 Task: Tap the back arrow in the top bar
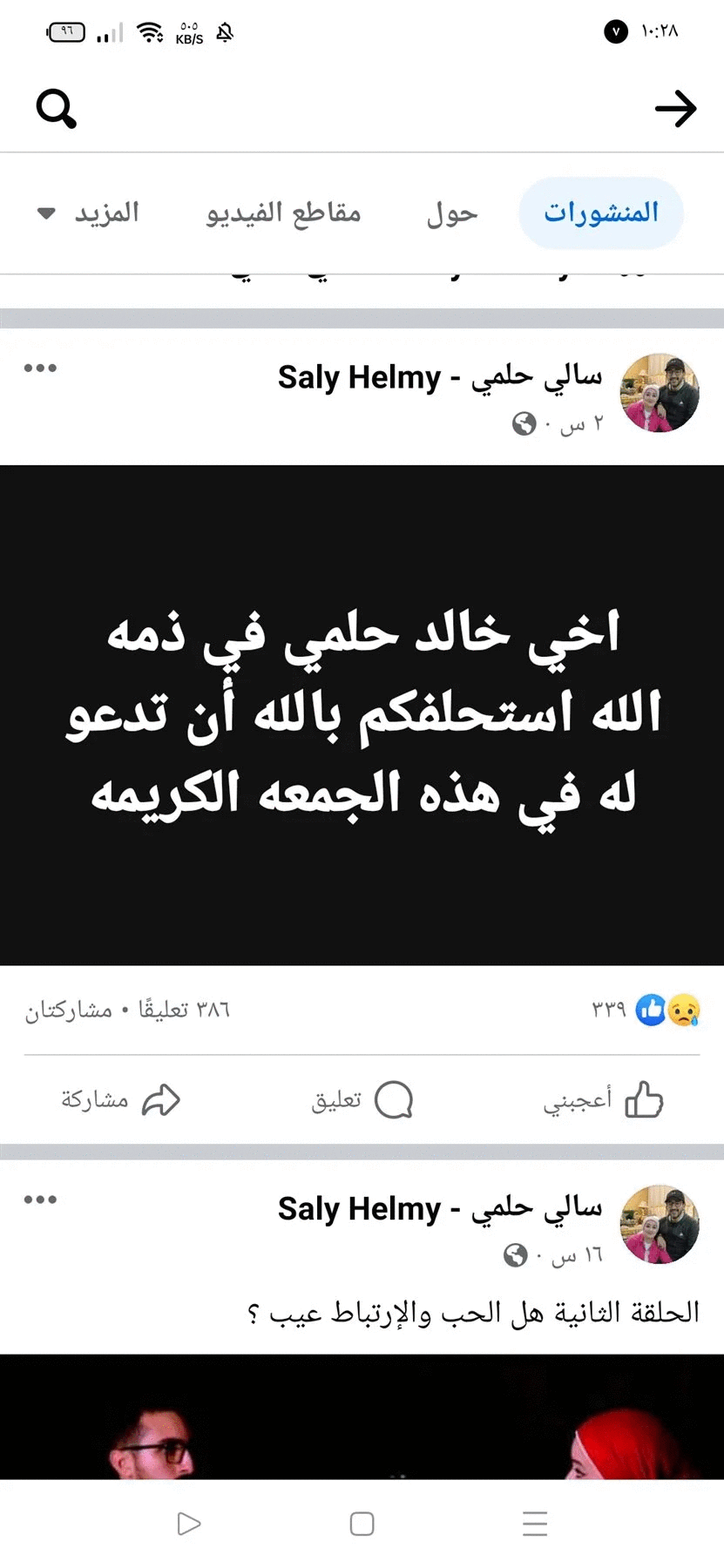pos(675,110)
